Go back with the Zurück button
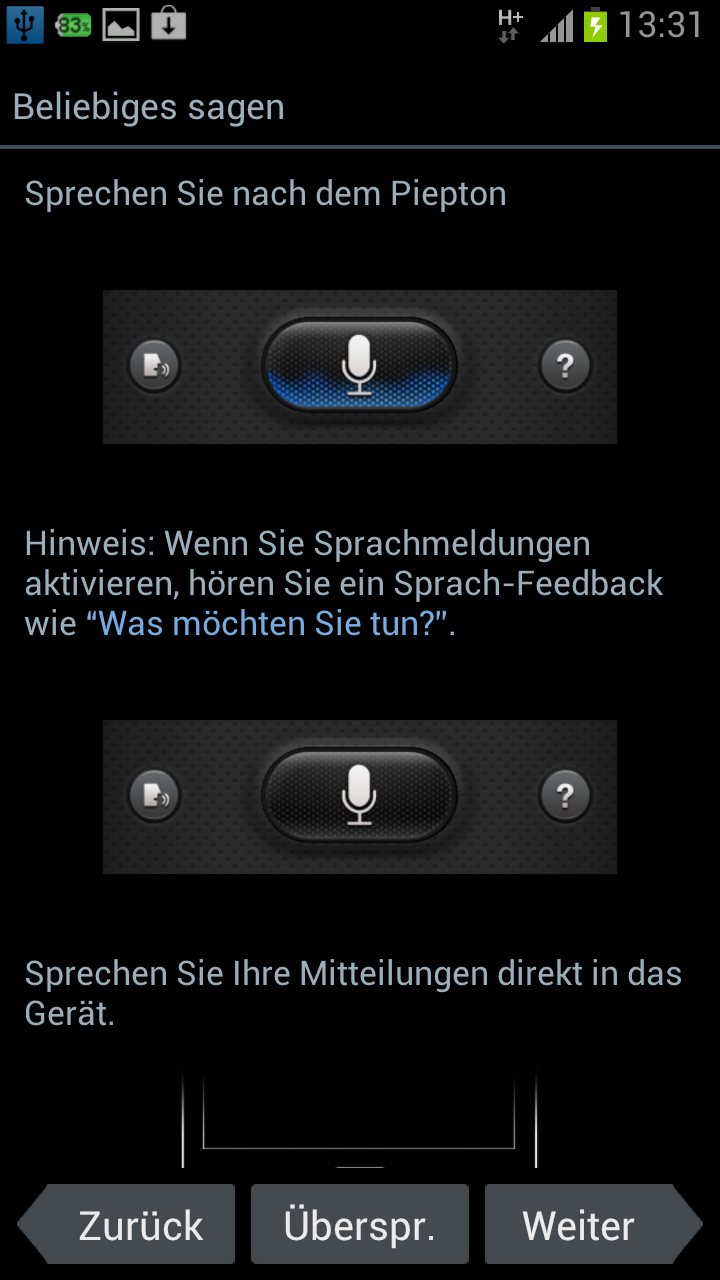Screen dimensions: 720x1280 click(x=128, y=1225)
